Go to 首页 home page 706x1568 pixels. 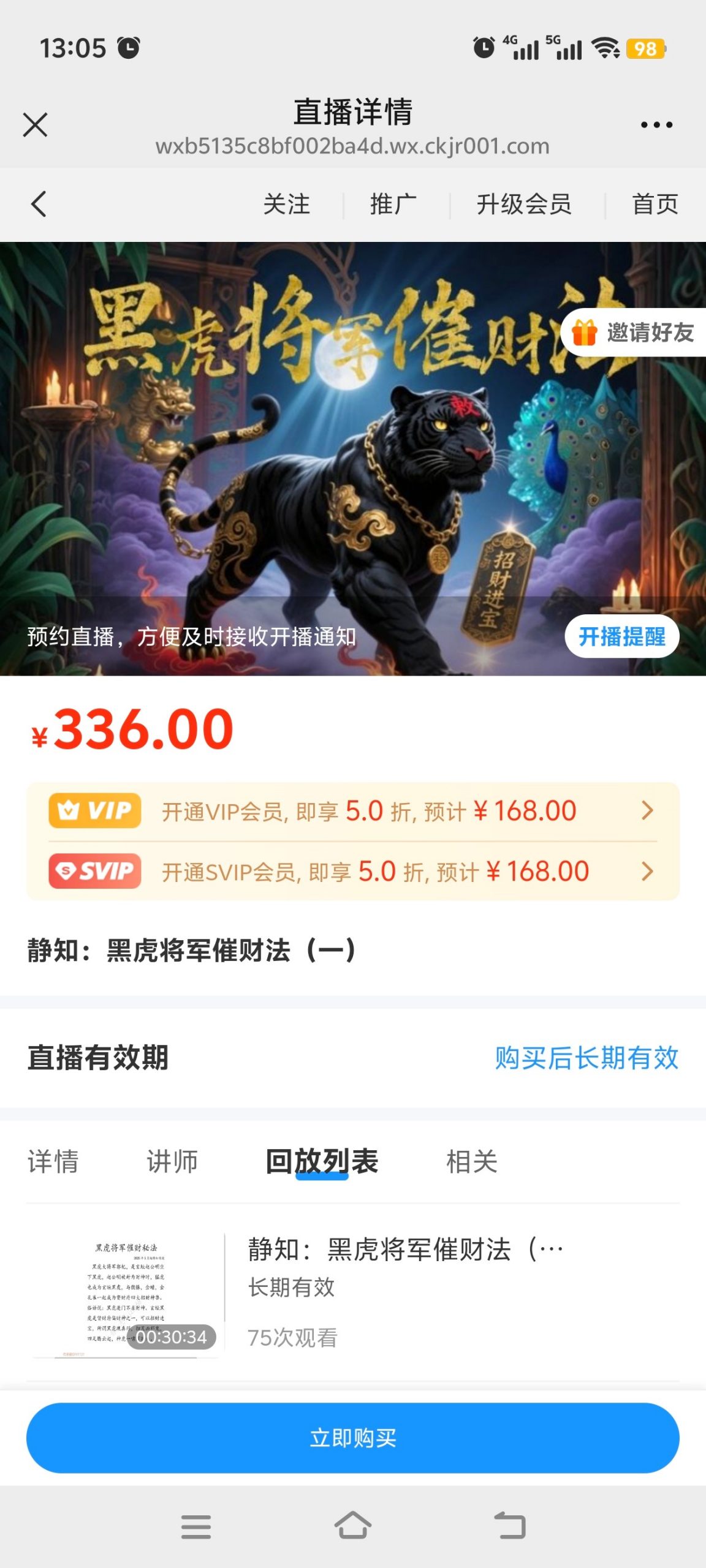tap(655, 204)
